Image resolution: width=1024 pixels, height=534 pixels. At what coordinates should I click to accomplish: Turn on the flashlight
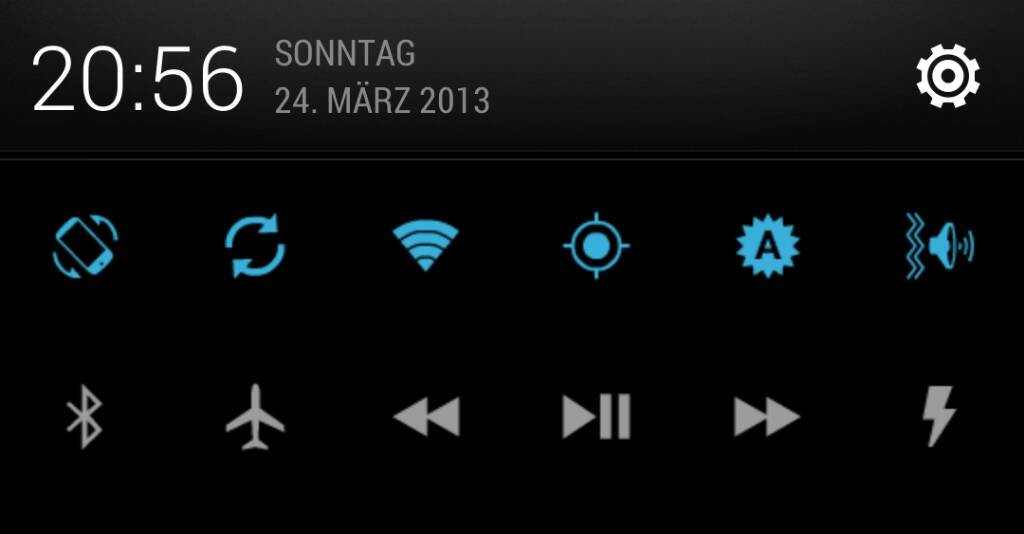(938, 416)
